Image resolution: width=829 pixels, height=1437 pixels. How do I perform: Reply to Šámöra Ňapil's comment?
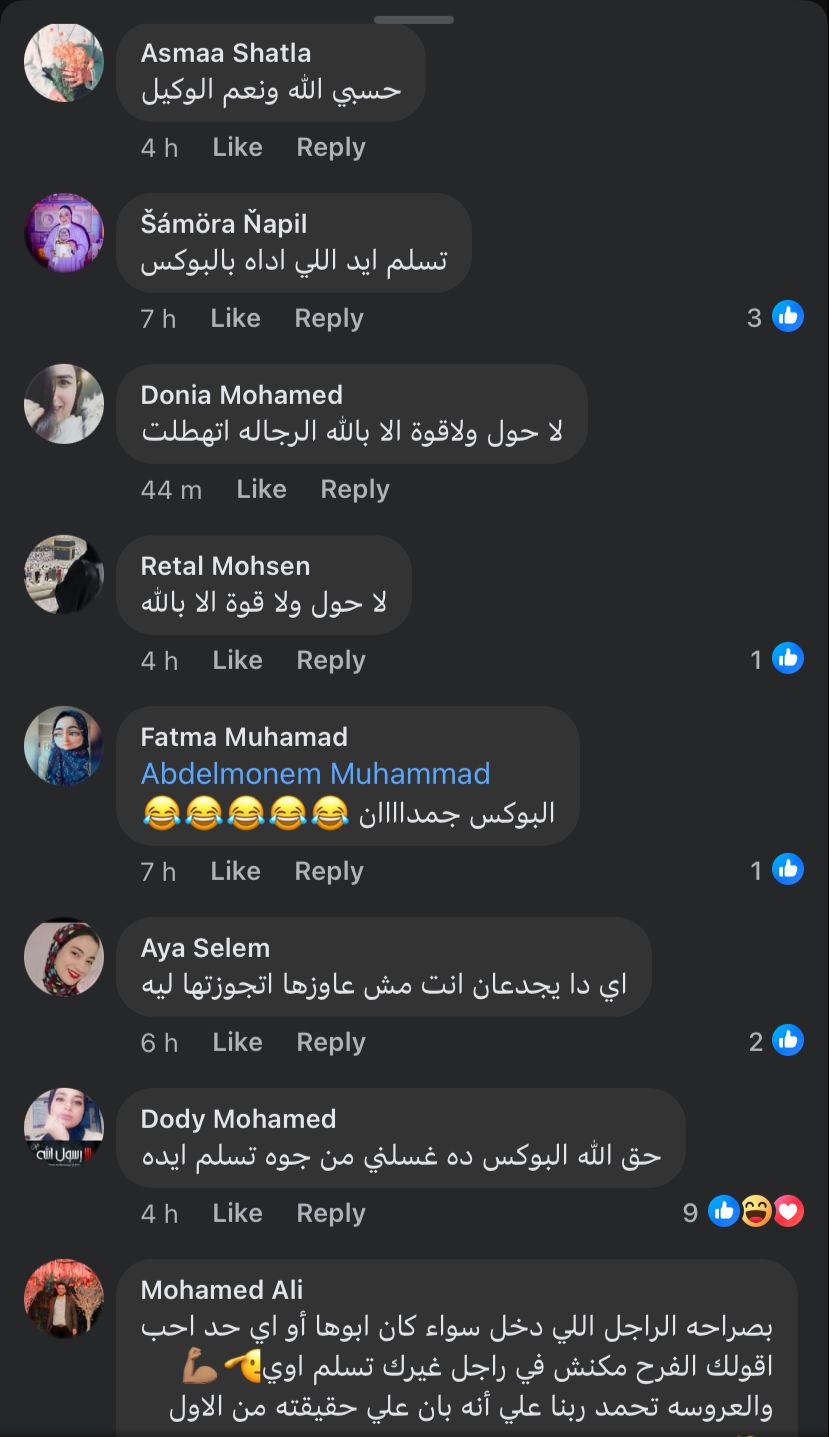[x=328, y=318]
